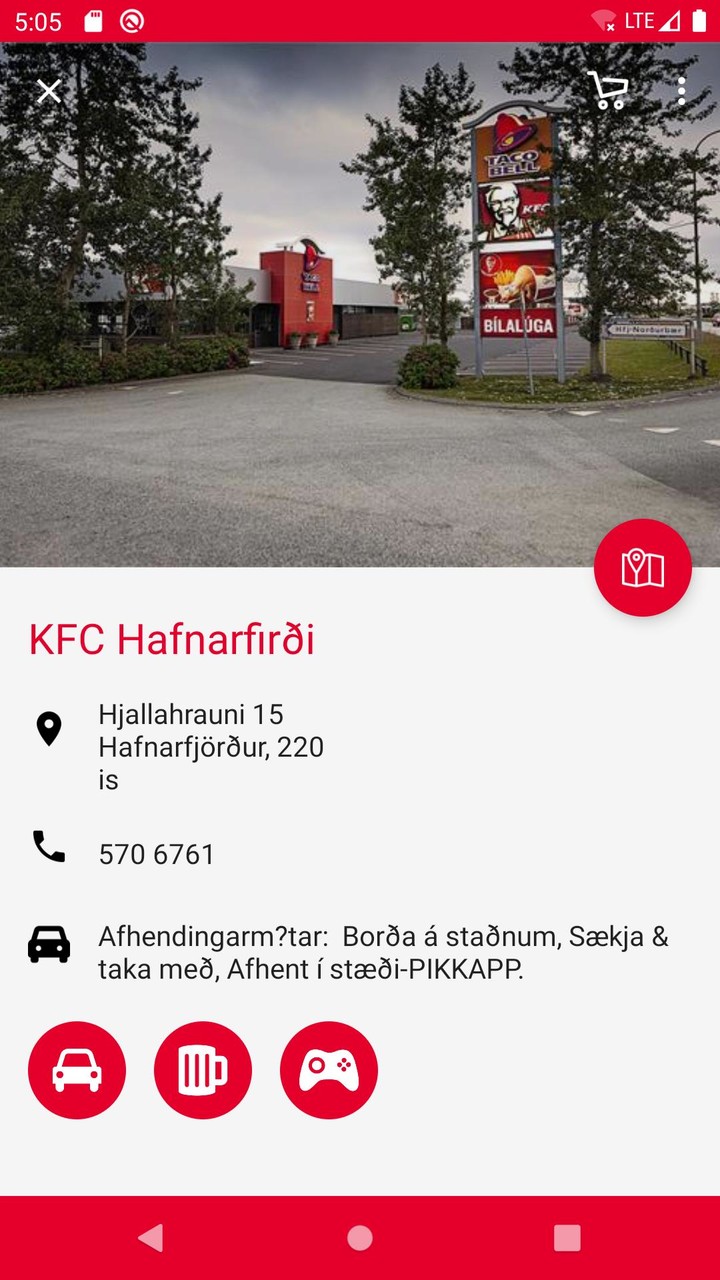
Task: Open the shopping cart
Action: coord(608,91)
